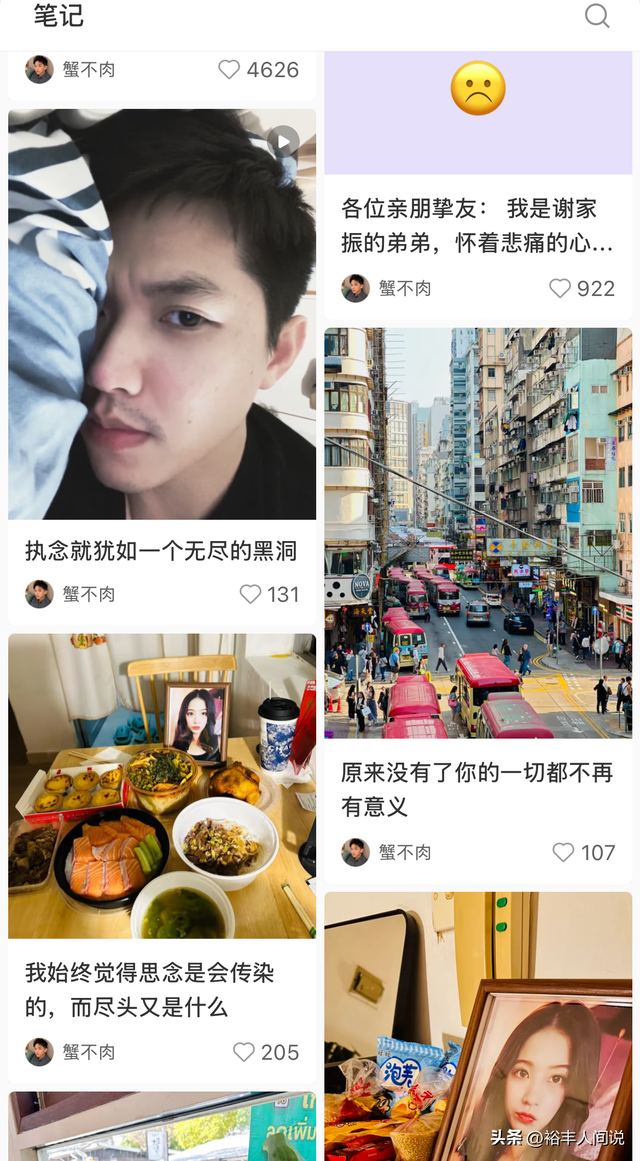Open the search magnifier icon
This screenshot has width=640, height=1161.
tap(597, 16)
